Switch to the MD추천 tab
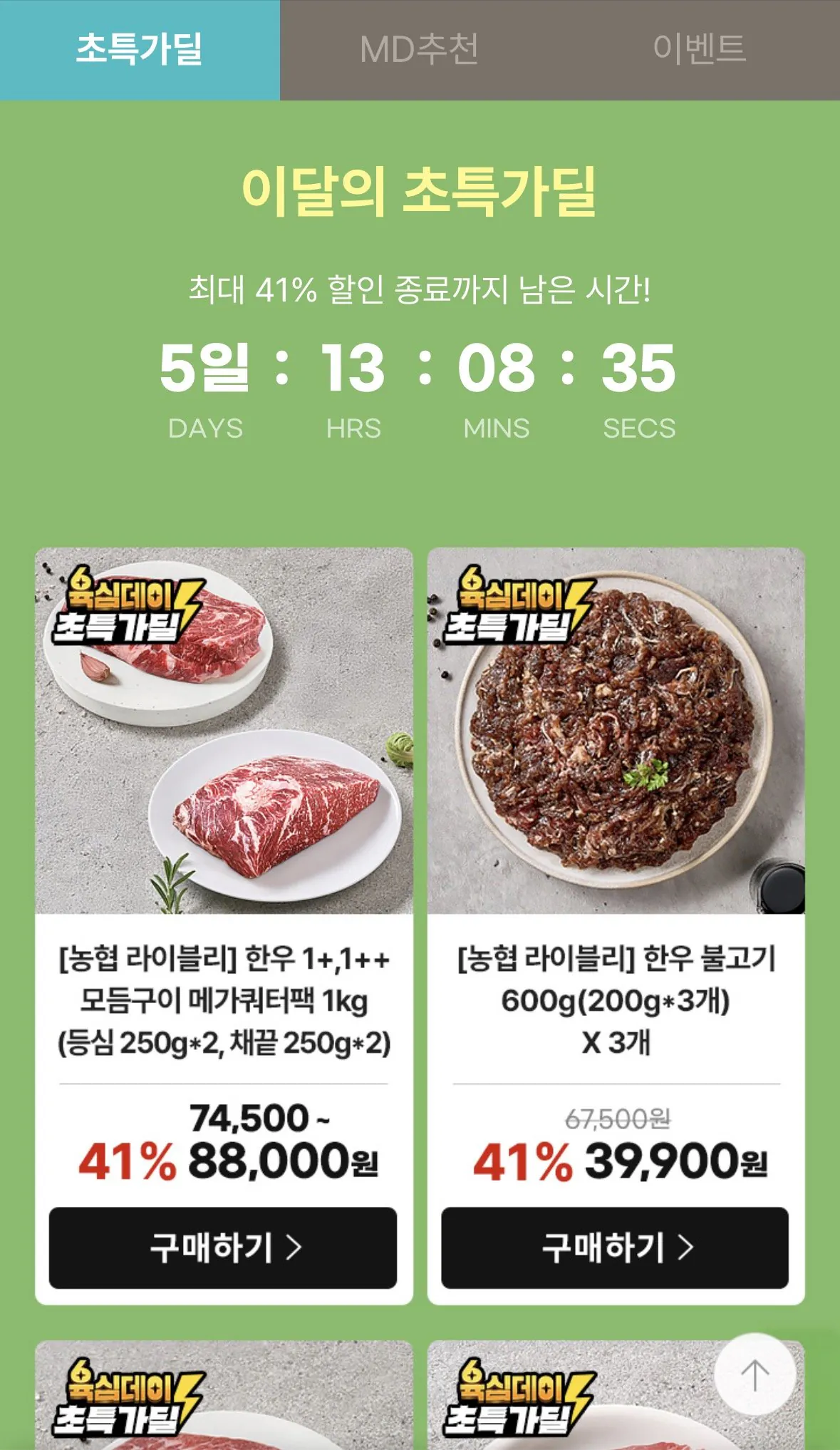The height and width of the screenshot is (1450, 840). click(422, 48)
